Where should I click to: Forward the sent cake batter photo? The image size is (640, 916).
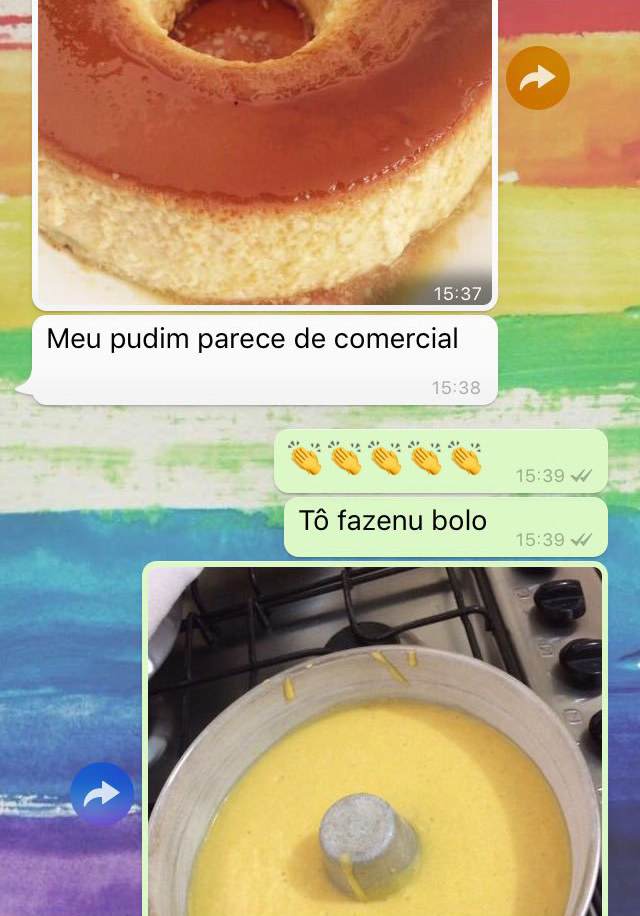pos(102,795)
